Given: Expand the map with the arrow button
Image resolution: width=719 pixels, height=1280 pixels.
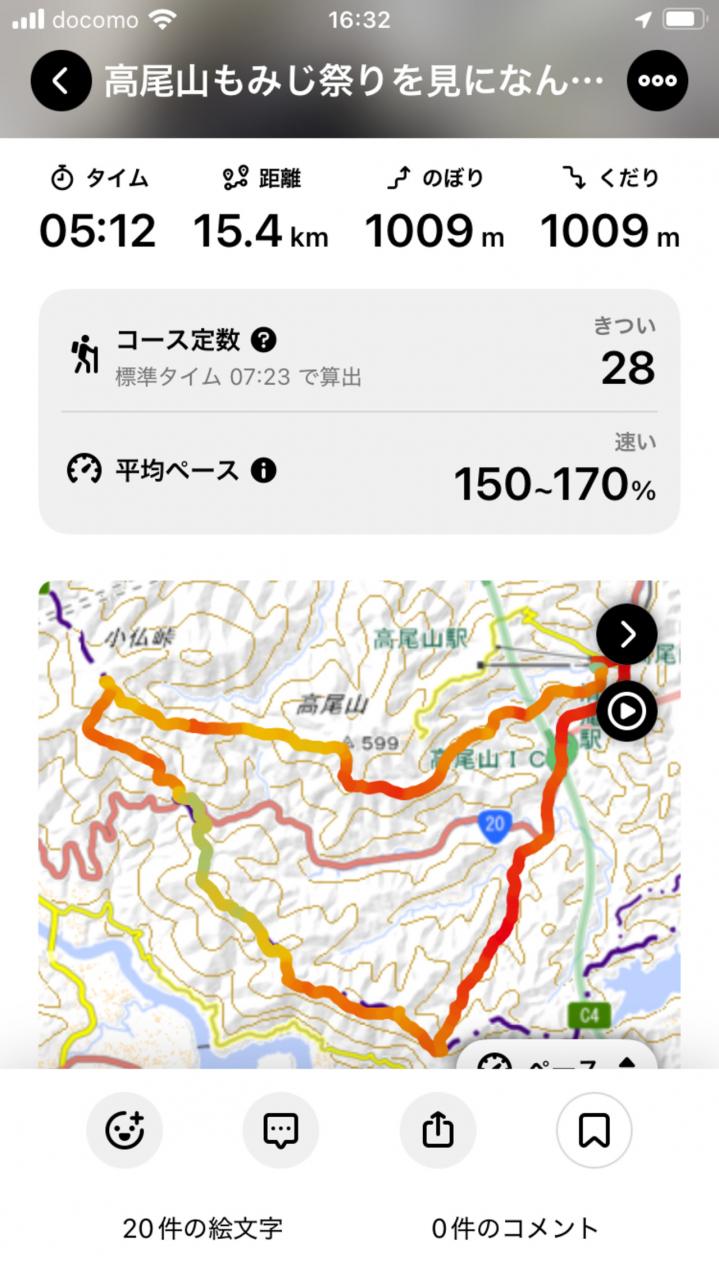Looking at the screenshot, I should coord(627,634).
